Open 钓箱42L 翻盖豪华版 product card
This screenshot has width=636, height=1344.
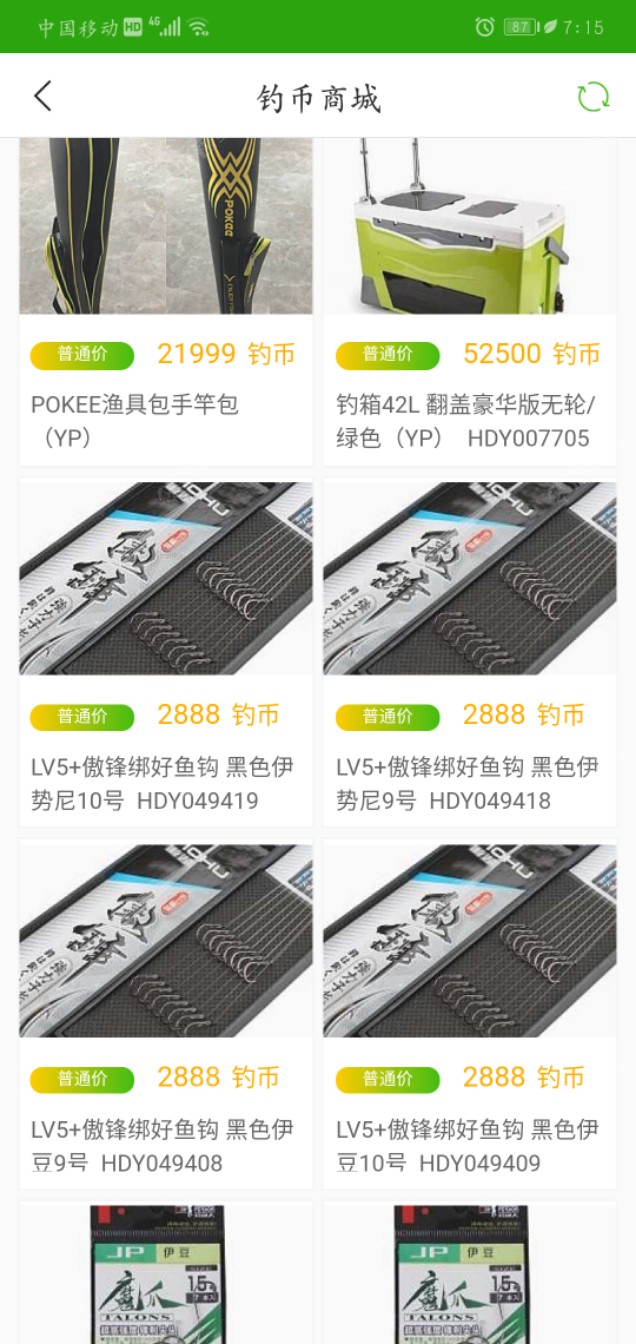click(x=469, y=300)
